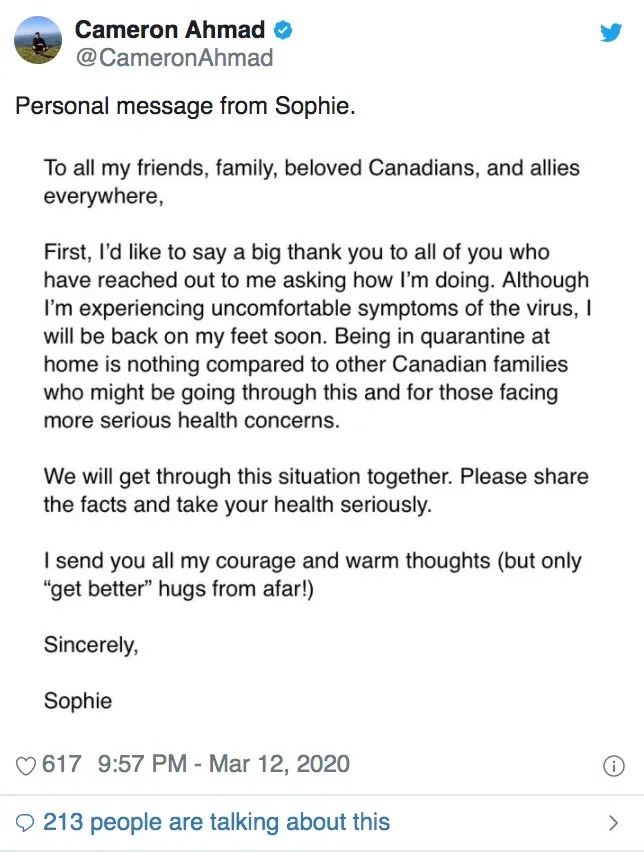
Task: Open the 9:57 PM - Mar 12, 2020 timestamp
Action: coord(224,765)
